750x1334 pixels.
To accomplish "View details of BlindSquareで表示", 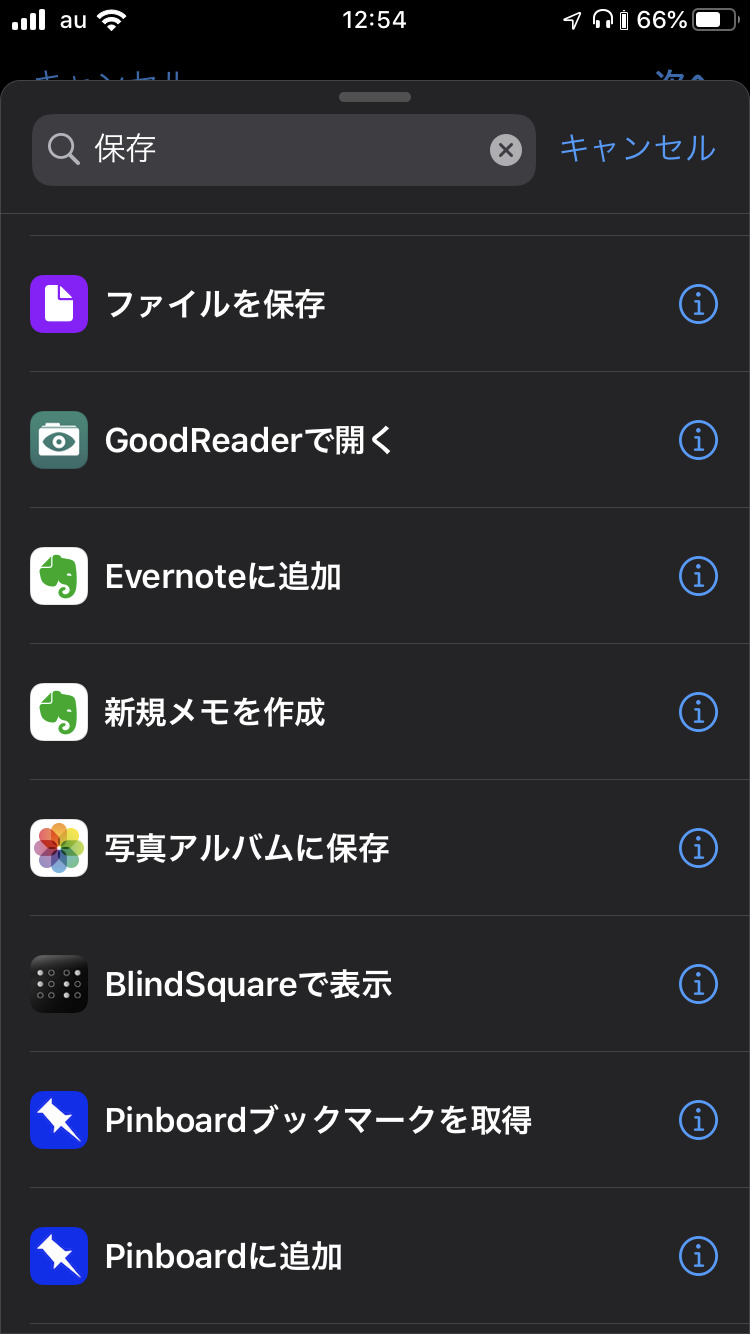I will 698,984.
